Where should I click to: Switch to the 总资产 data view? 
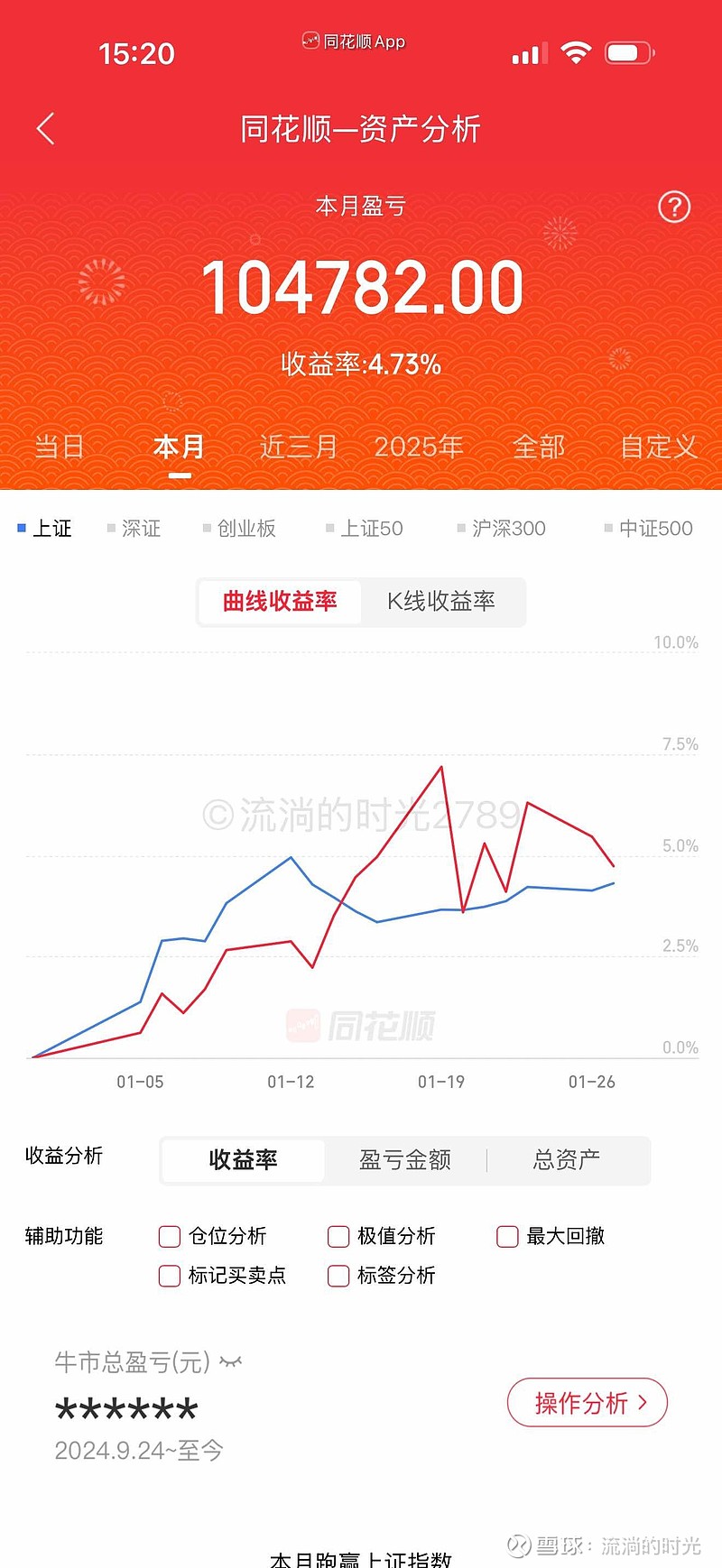(567, 1161)
